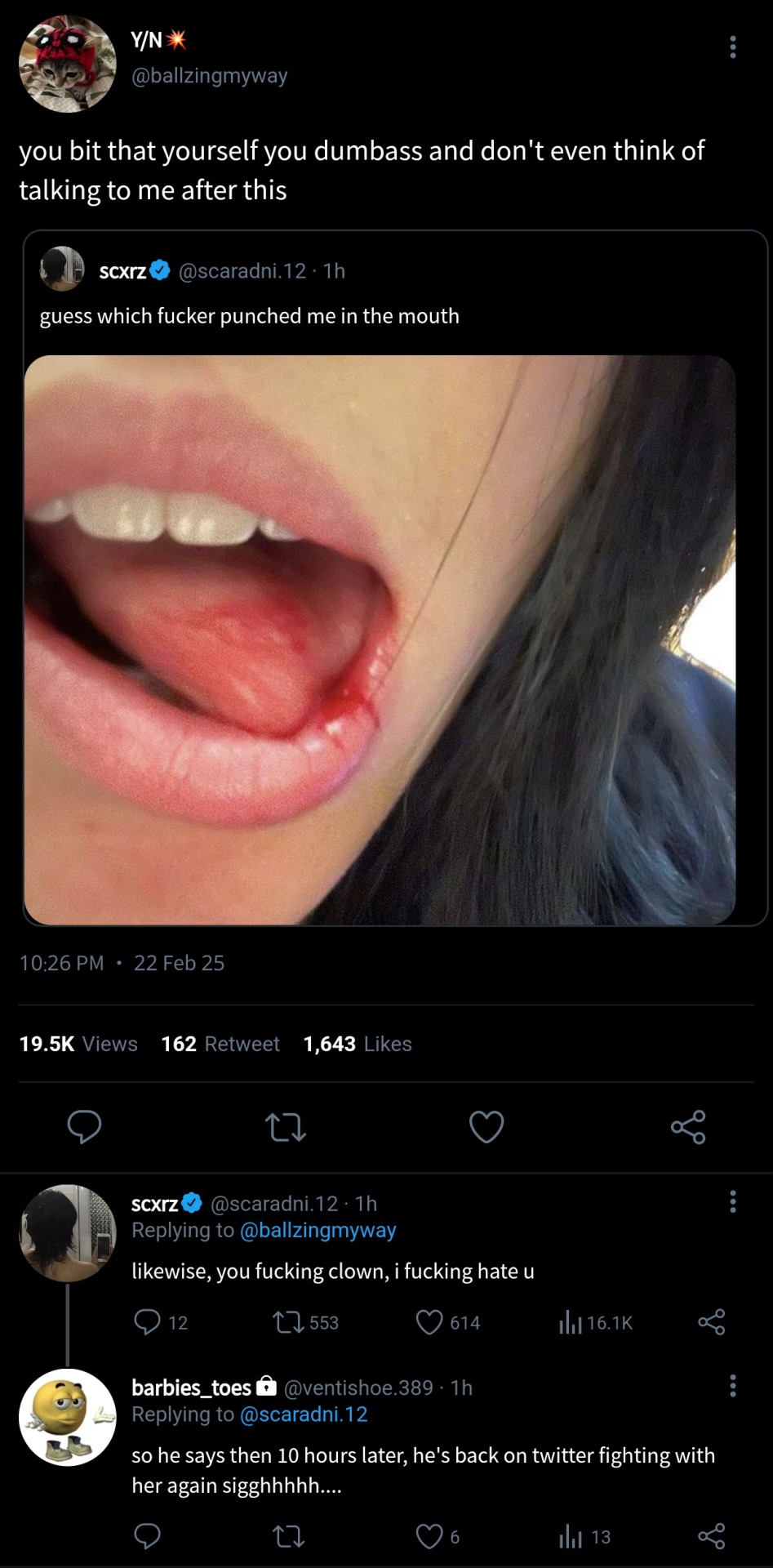Open overflow menu on Y/N's tweet
Screen dimensions: 773x1568
click(x=732, y=47)
